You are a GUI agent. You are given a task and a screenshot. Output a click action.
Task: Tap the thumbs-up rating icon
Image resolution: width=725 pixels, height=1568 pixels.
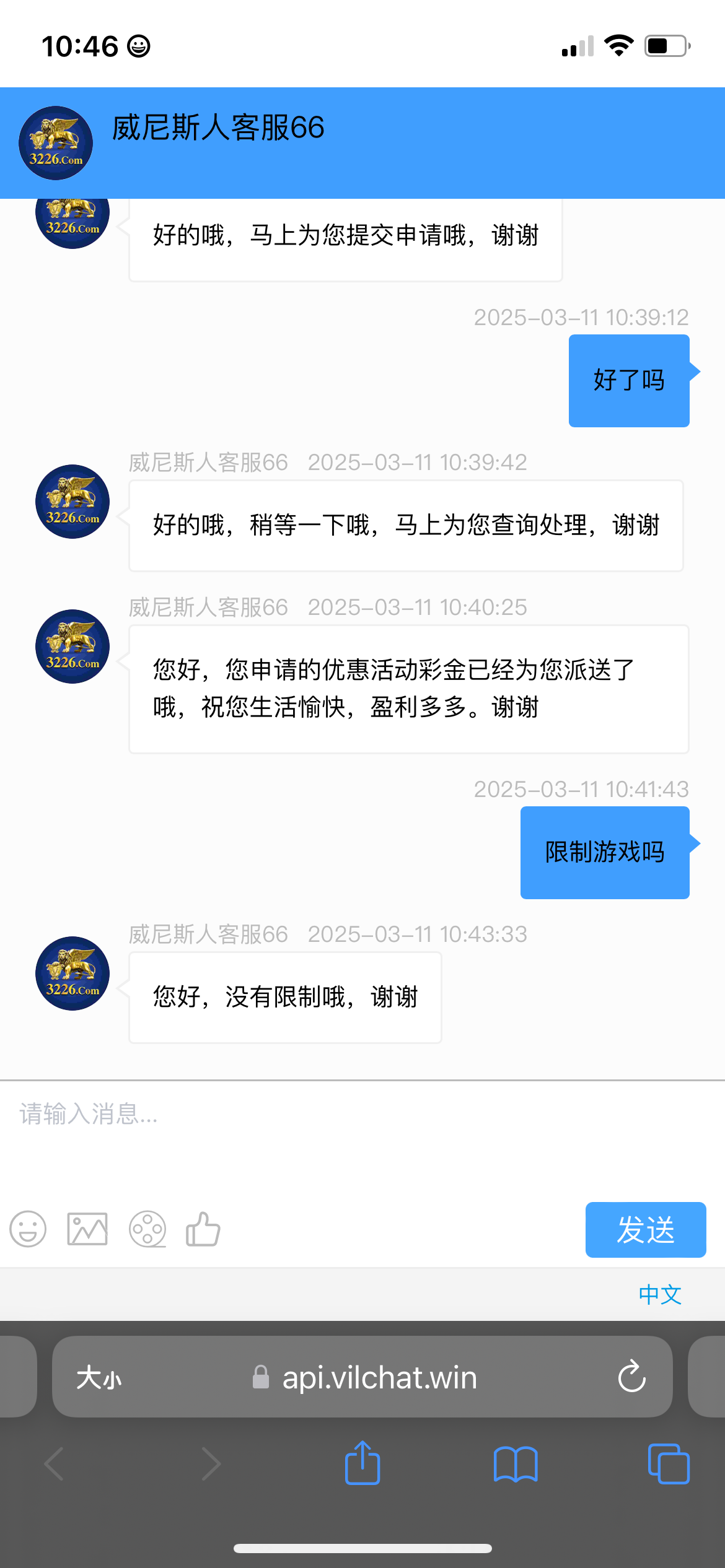pyautogui.click(x=203, y=1229)
